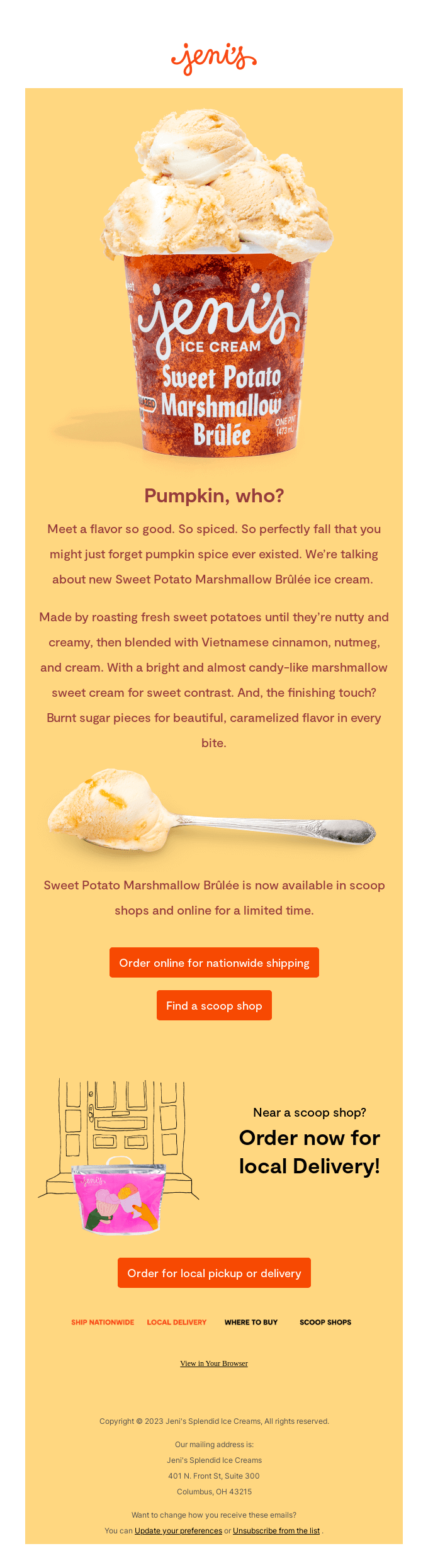Open Update your preferences
428x1568 pixels.
(x=178, y=1531)
